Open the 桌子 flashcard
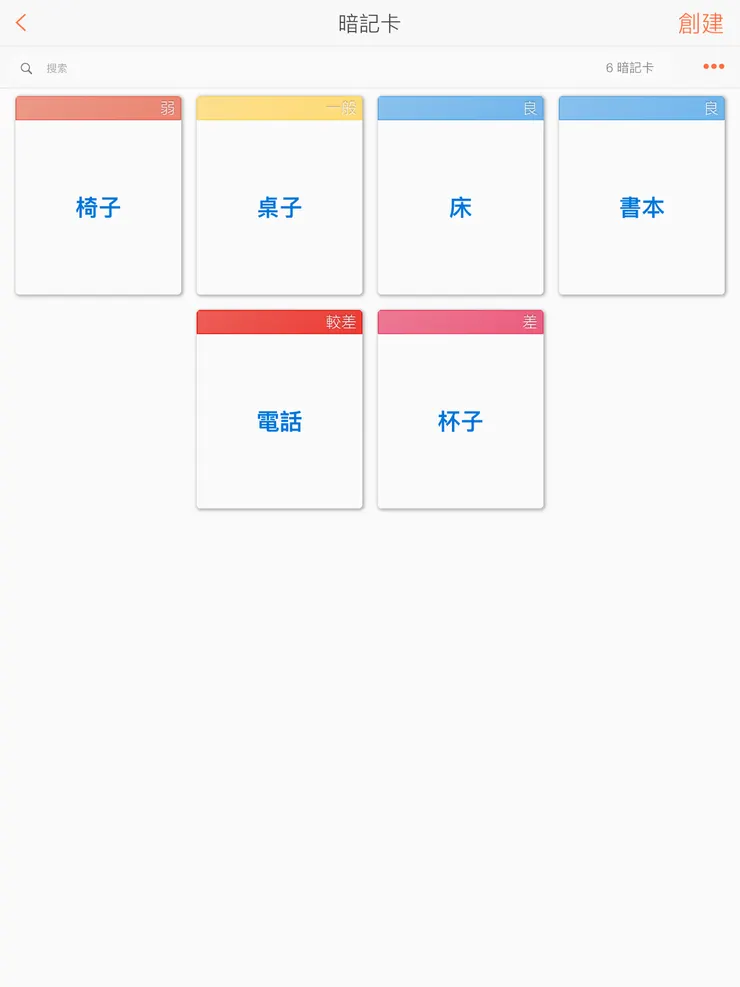 coord(279,207)
